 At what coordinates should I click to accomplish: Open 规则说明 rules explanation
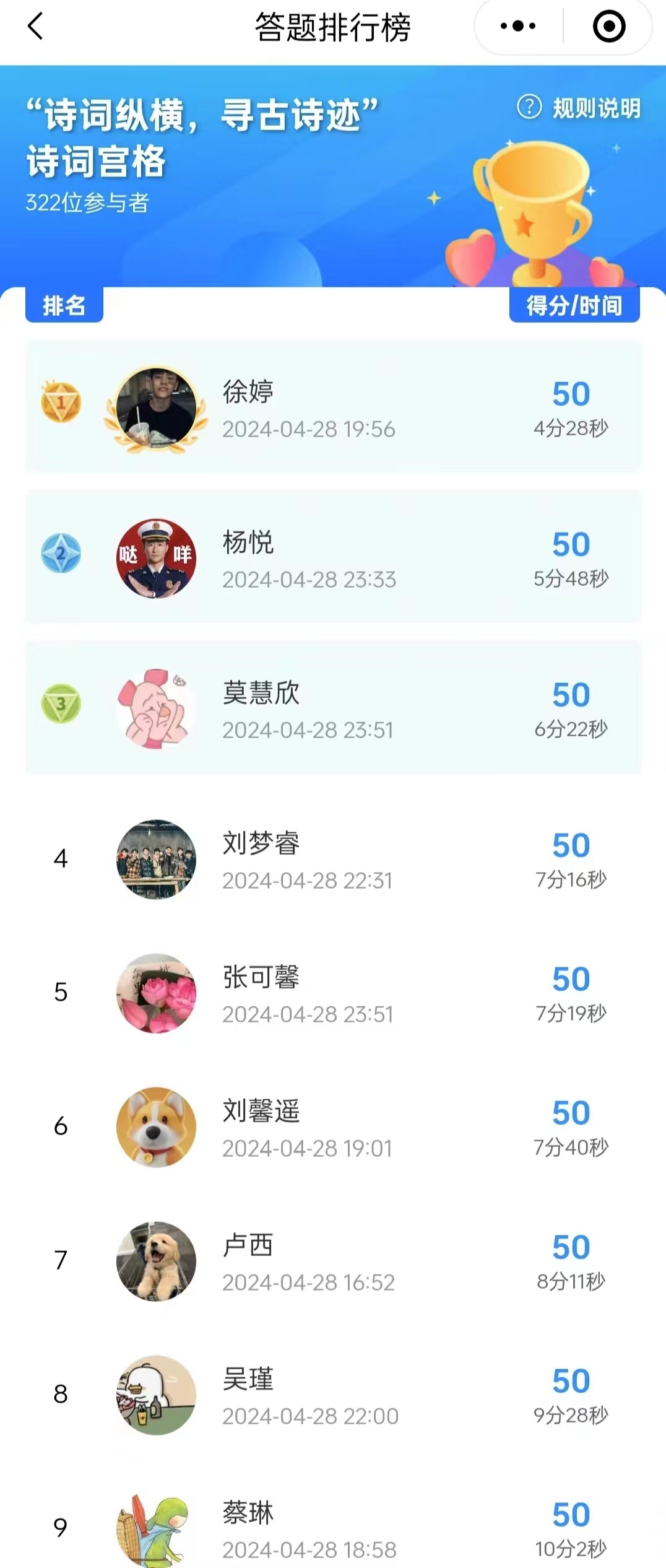(579, 108)
